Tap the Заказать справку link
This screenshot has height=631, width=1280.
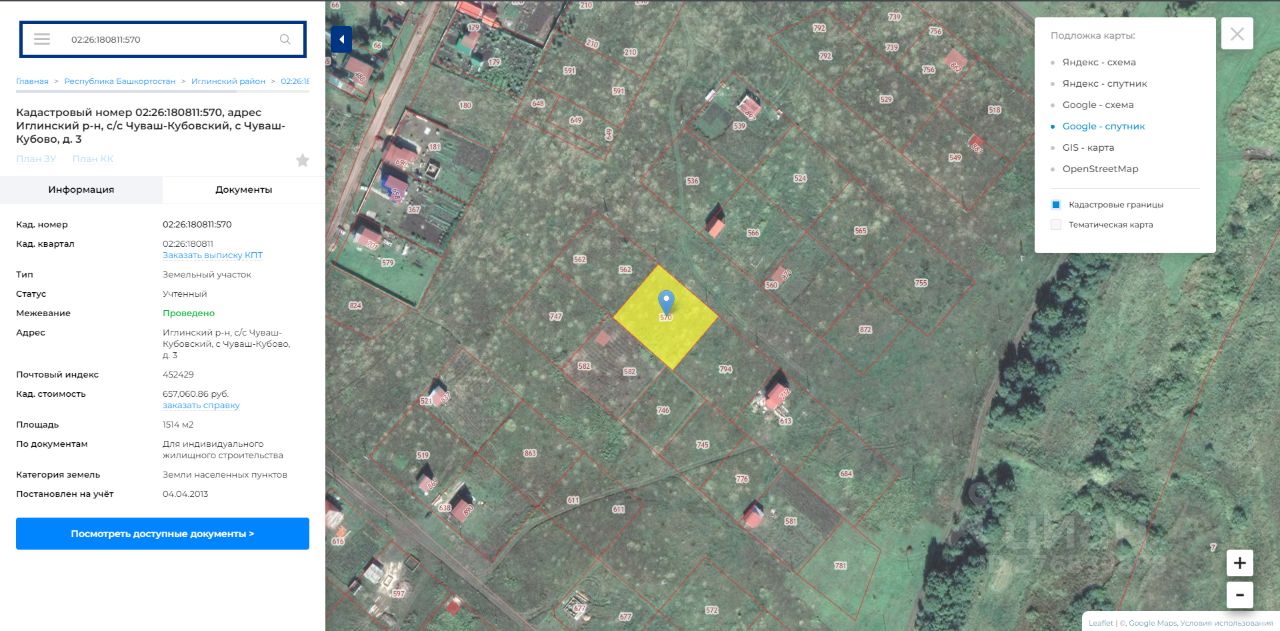point(201,405)
